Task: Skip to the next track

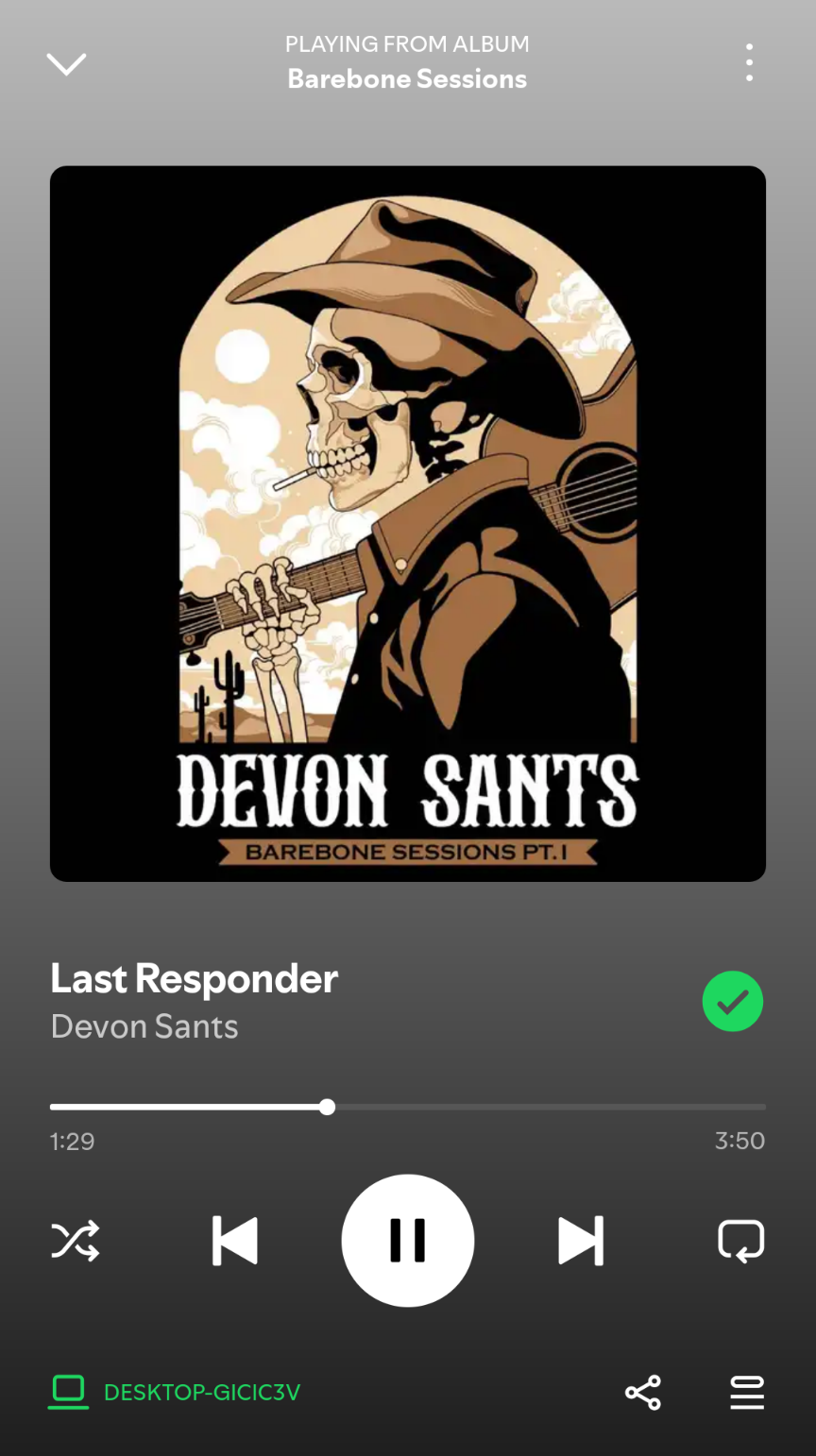Action: point(581,1241)
